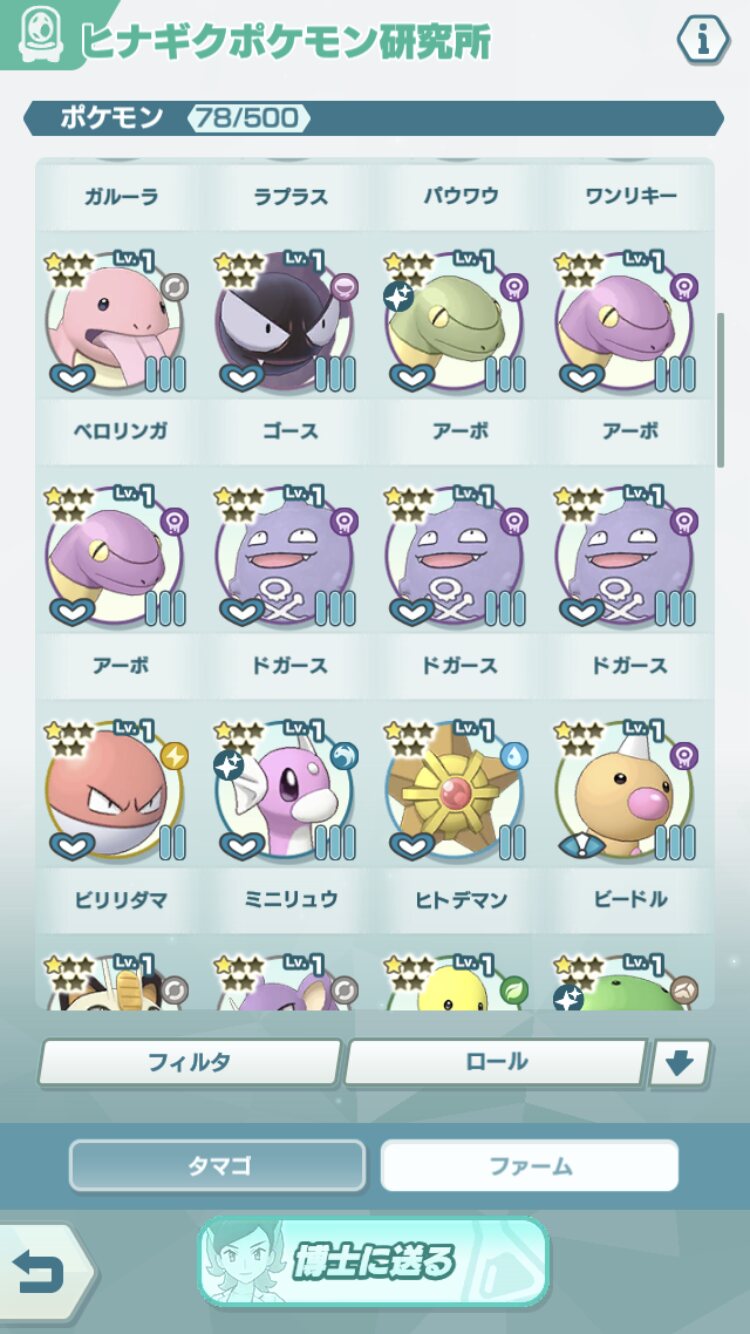Open the info icon at top

(x=703, y=39)
